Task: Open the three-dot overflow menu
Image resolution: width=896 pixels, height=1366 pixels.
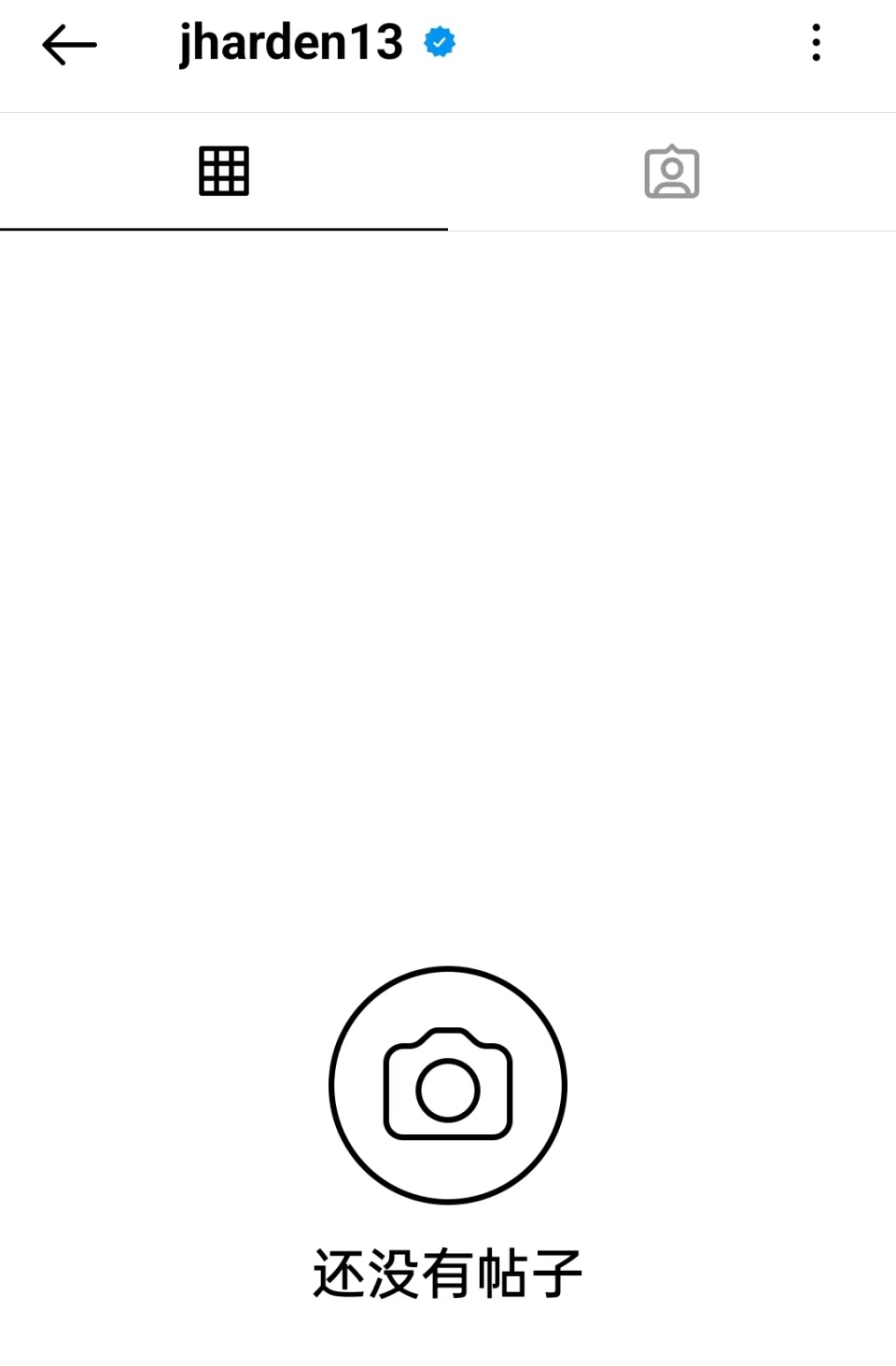Action: 816,43
